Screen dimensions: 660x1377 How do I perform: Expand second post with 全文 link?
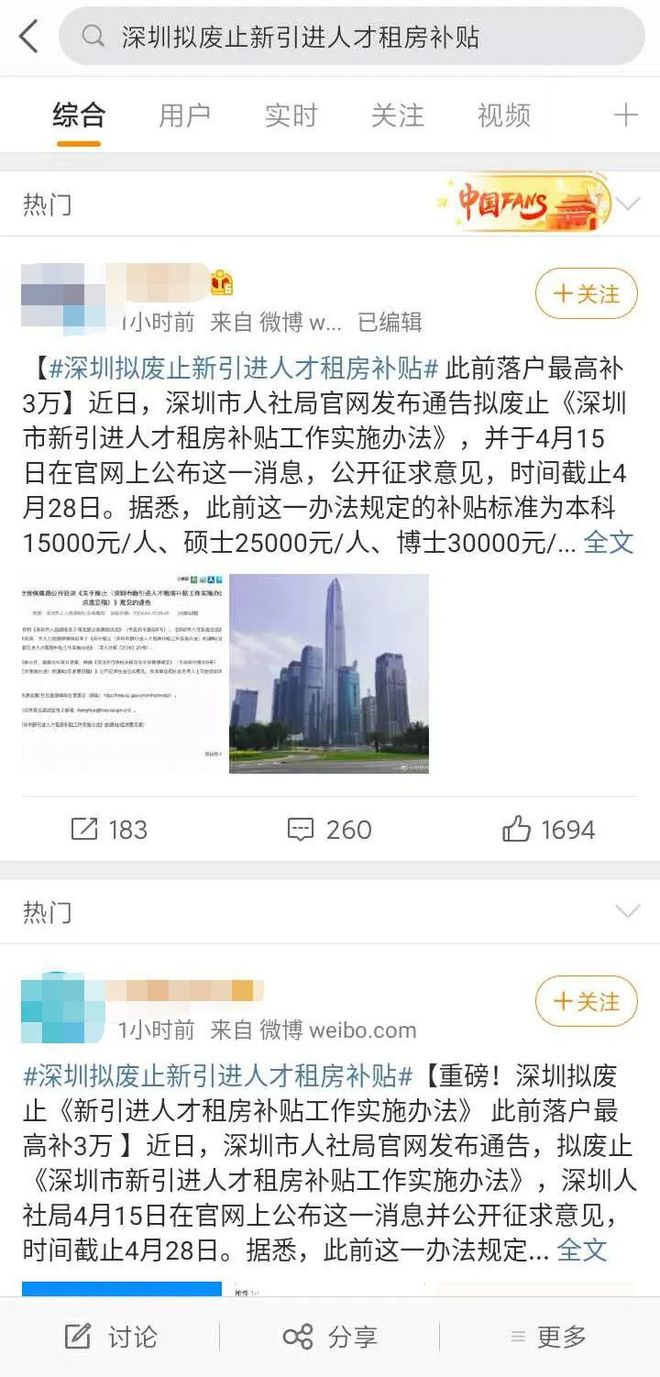[x=581, y=1249]
